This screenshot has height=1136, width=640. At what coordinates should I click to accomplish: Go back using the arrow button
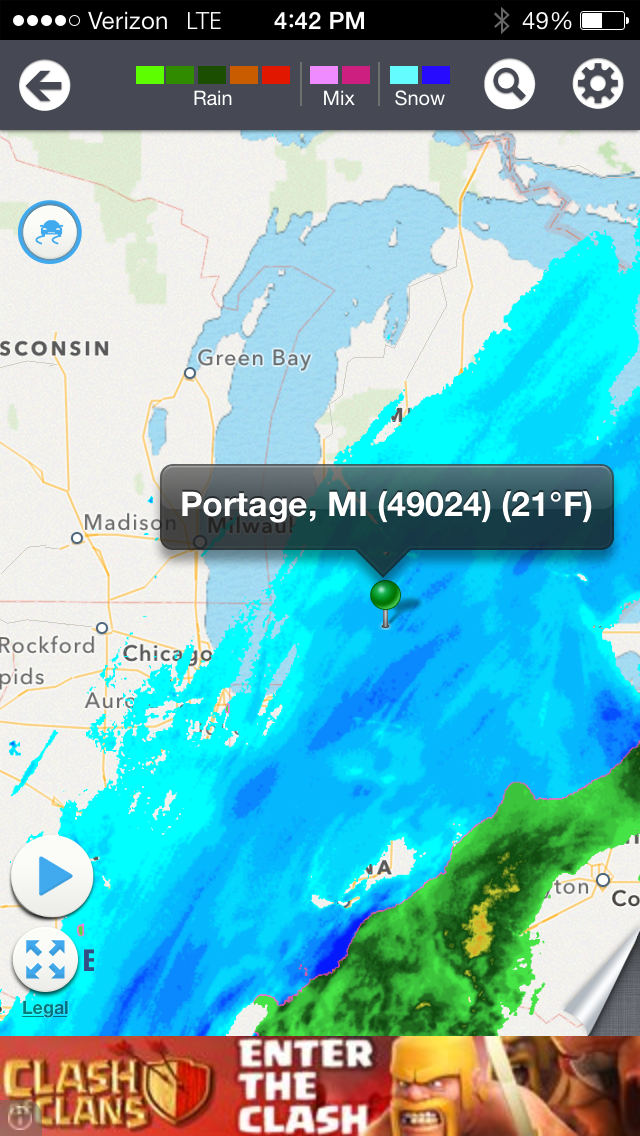44,85
